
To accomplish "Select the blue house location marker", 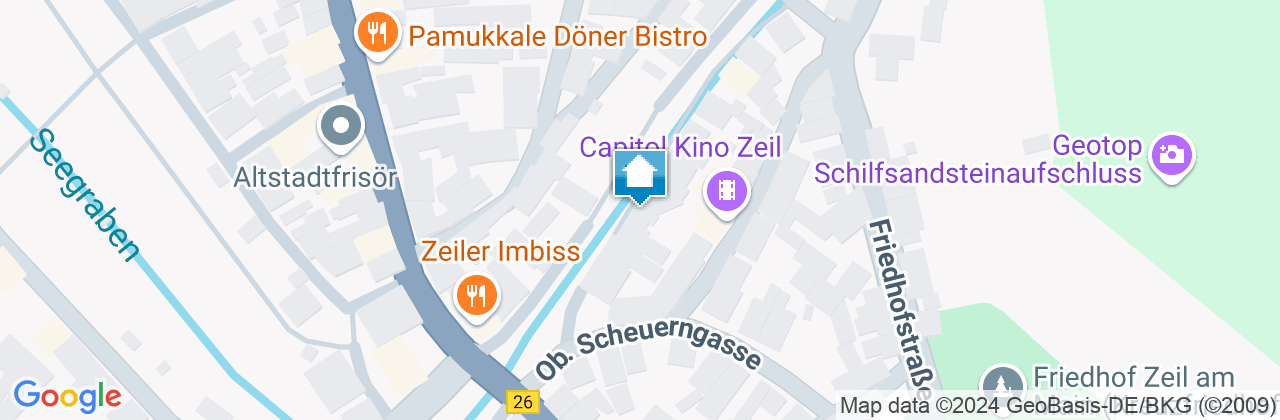I will coord(639,176).
